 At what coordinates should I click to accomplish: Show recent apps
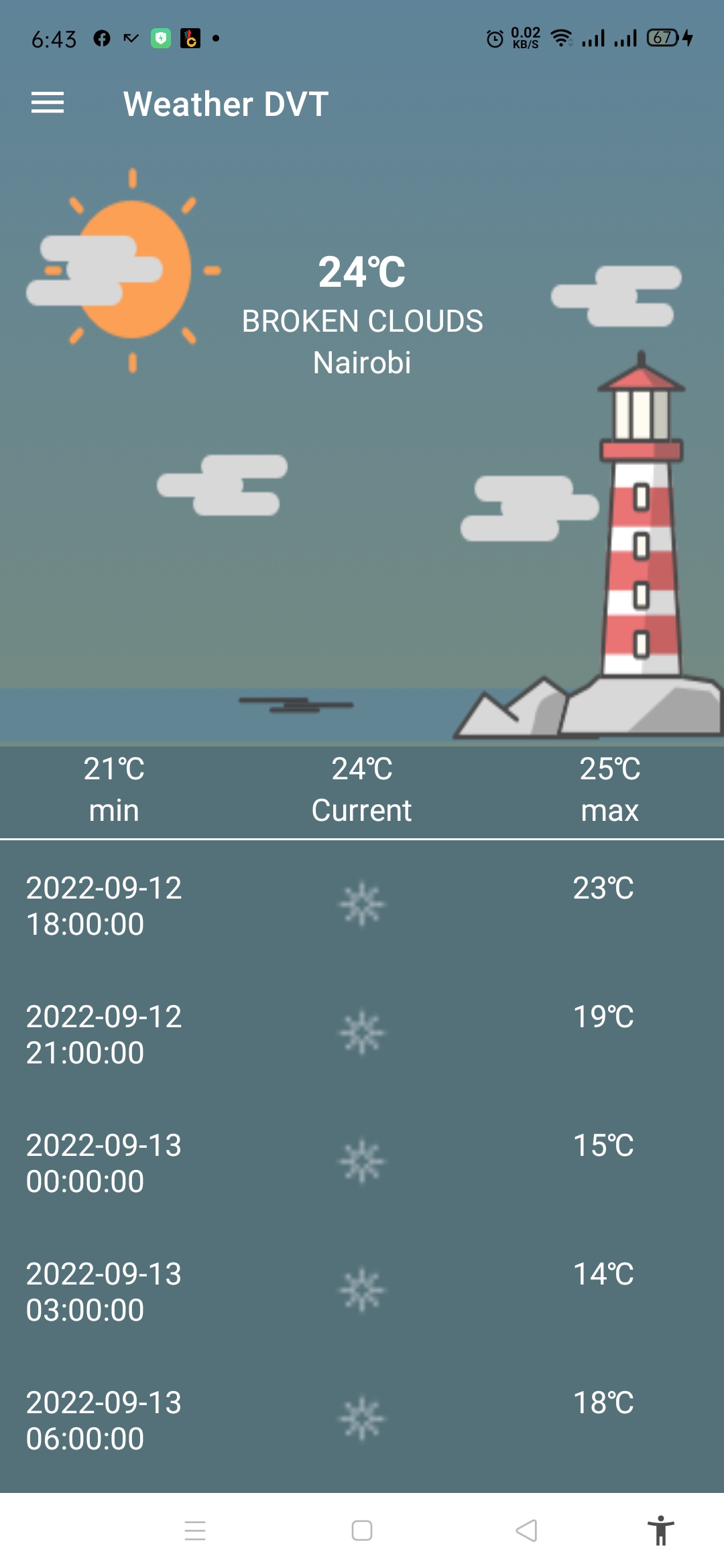coord(195,1530)
